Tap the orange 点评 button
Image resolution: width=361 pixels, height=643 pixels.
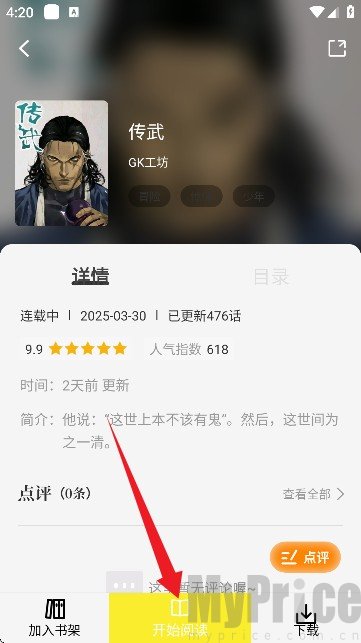306,557
